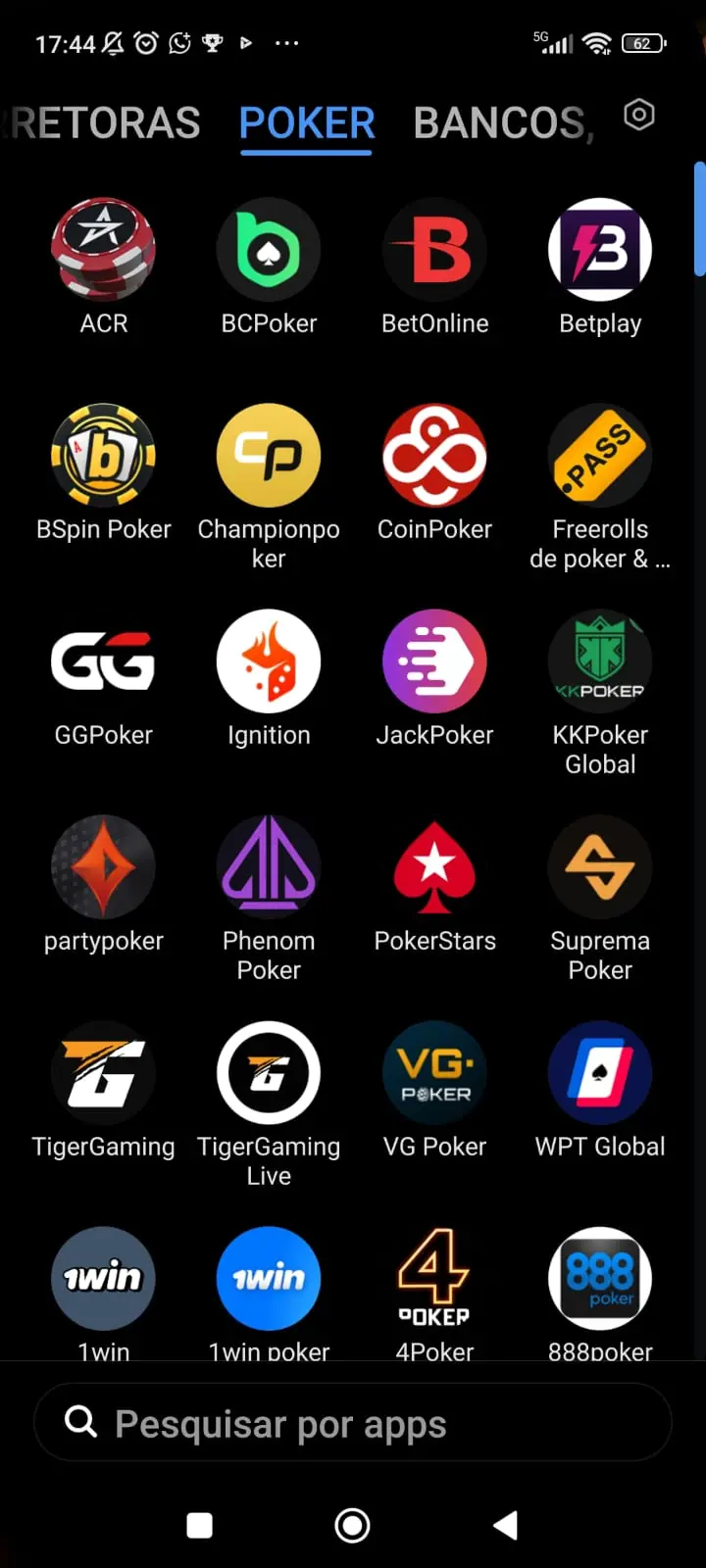706x1568 pixels.
Task: Open BCPoker app
Action: [269, 250]
